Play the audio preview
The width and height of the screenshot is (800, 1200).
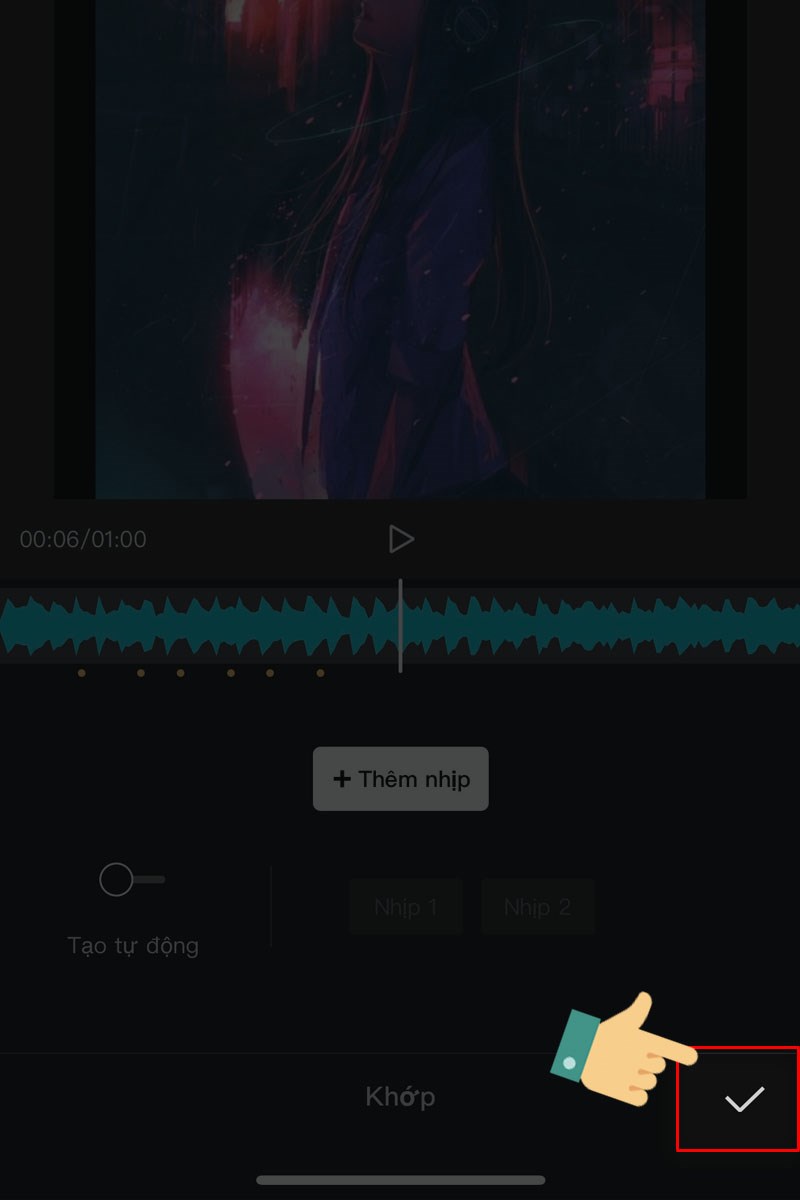pyautogui.click(x=401, y=540)
